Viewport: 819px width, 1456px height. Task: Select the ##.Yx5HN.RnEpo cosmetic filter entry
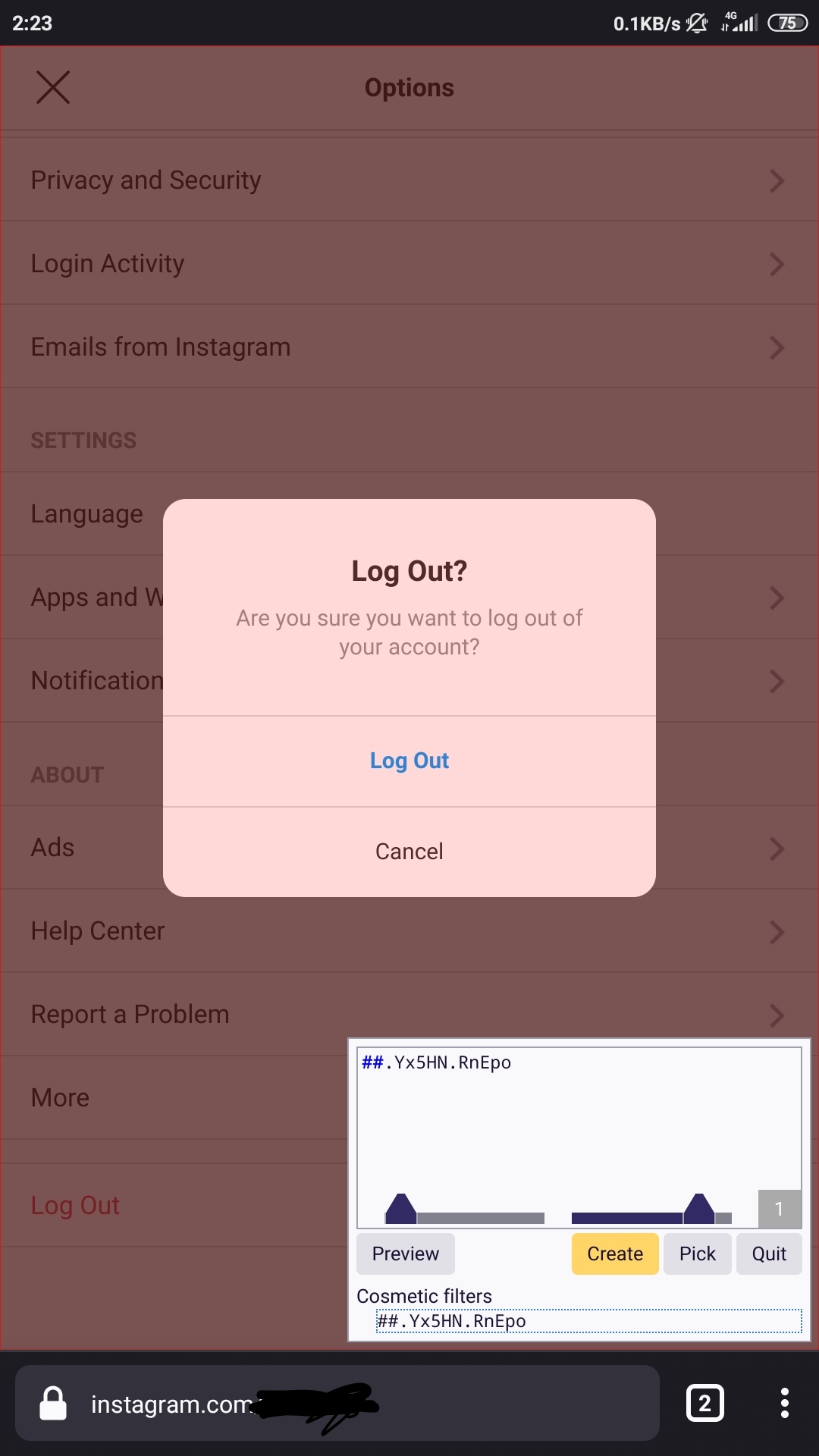588,1321
